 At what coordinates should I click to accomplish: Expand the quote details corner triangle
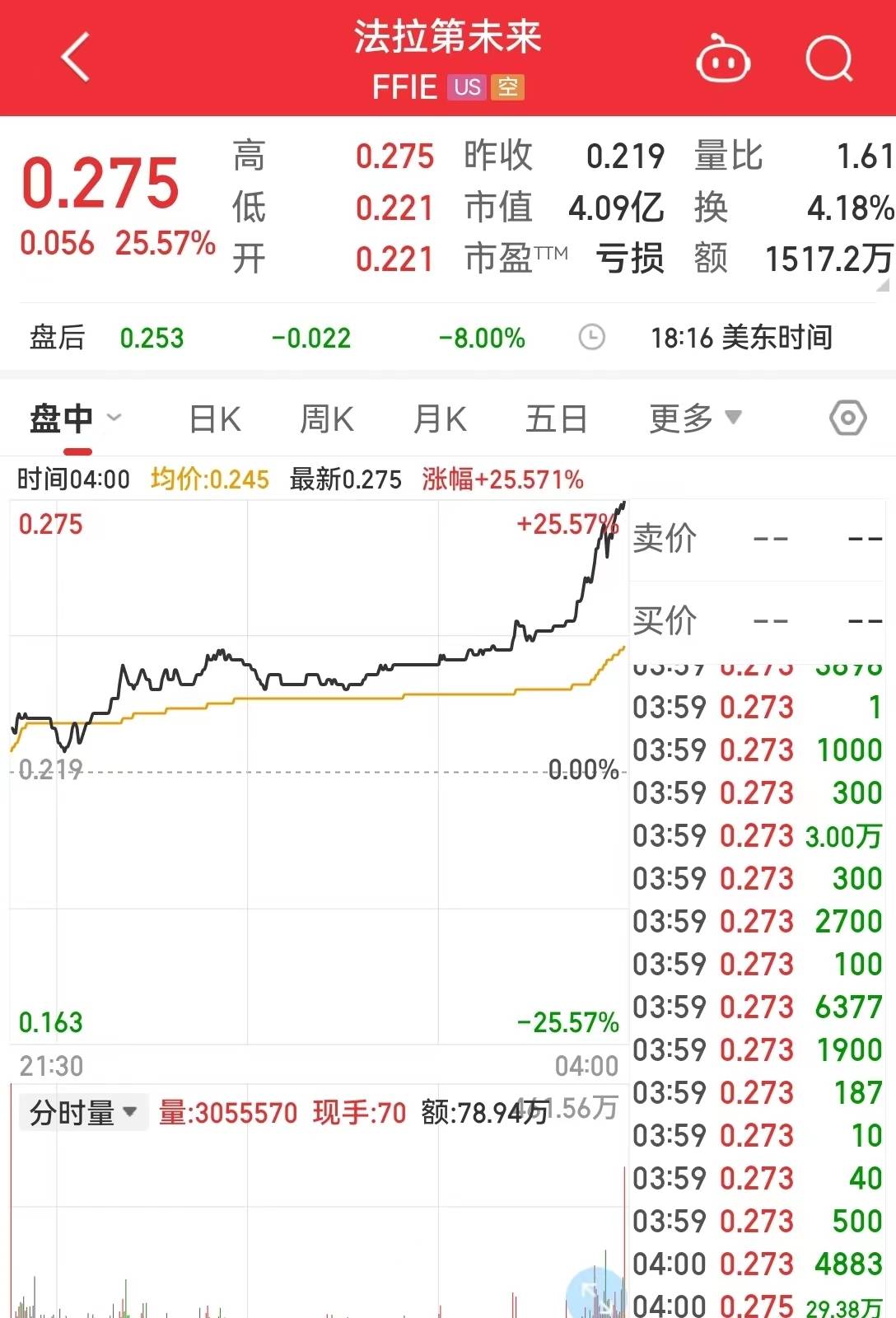click(883, 285)
